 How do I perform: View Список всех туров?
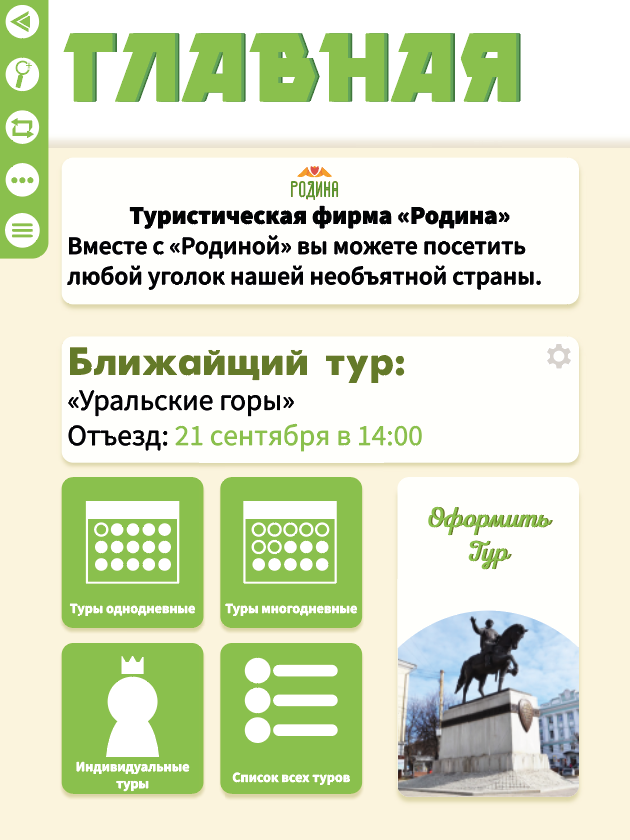point(290,718)
